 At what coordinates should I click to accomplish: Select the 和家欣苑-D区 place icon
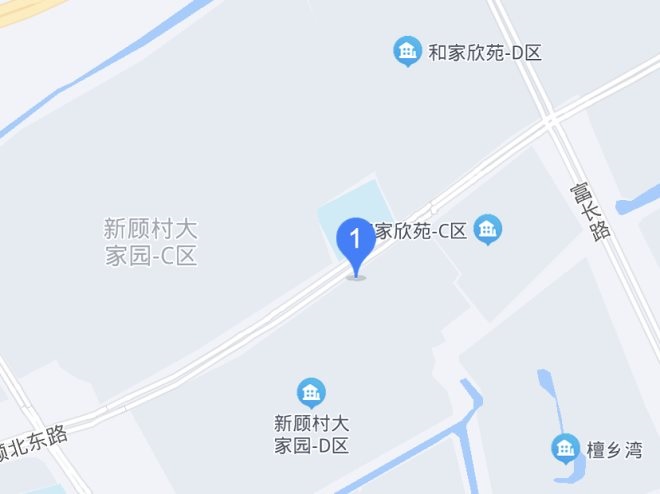(x=407, y=52)
